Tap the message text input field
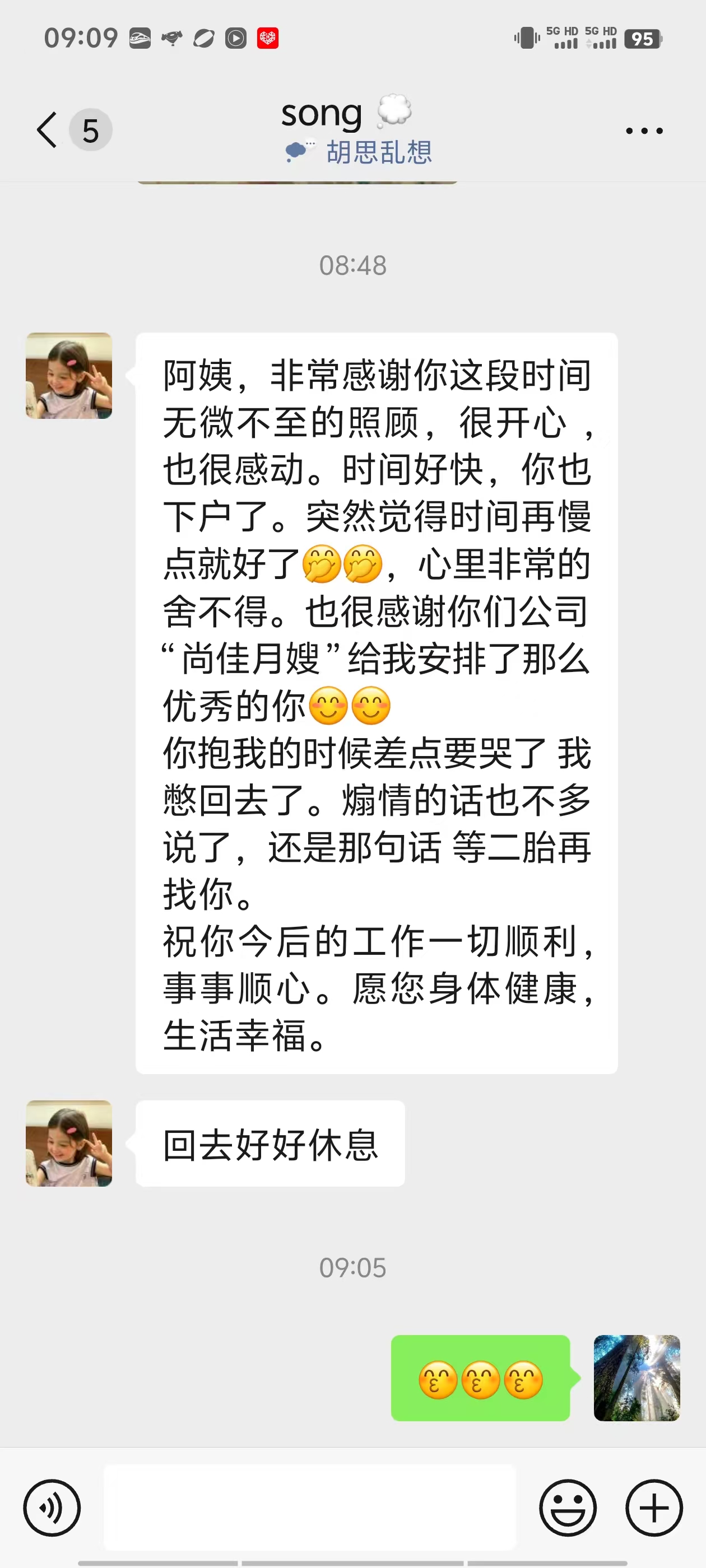 (x=309, y=1507)
